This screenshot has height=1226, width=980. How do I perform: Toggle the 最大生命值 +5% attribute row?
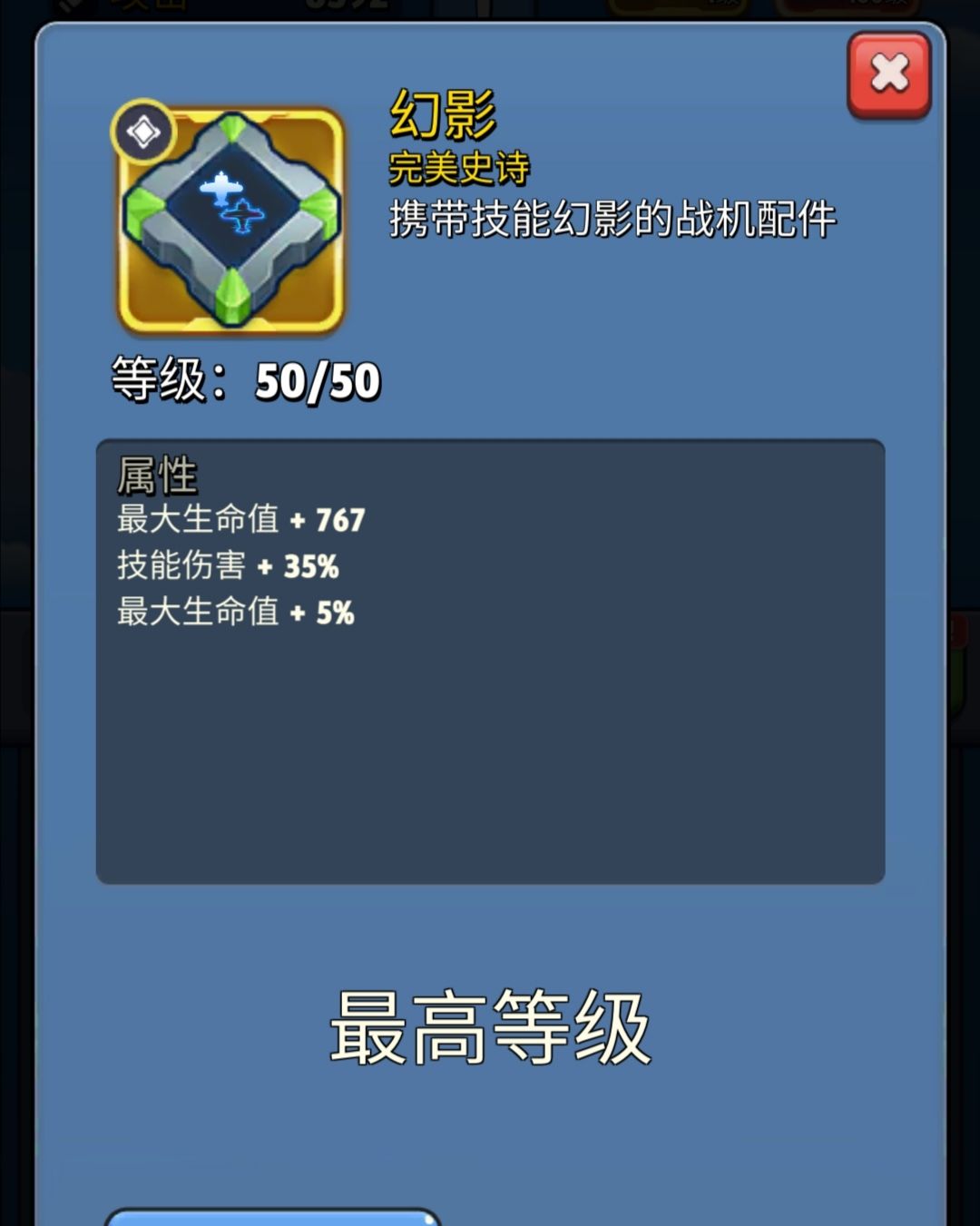click(234, 613)
